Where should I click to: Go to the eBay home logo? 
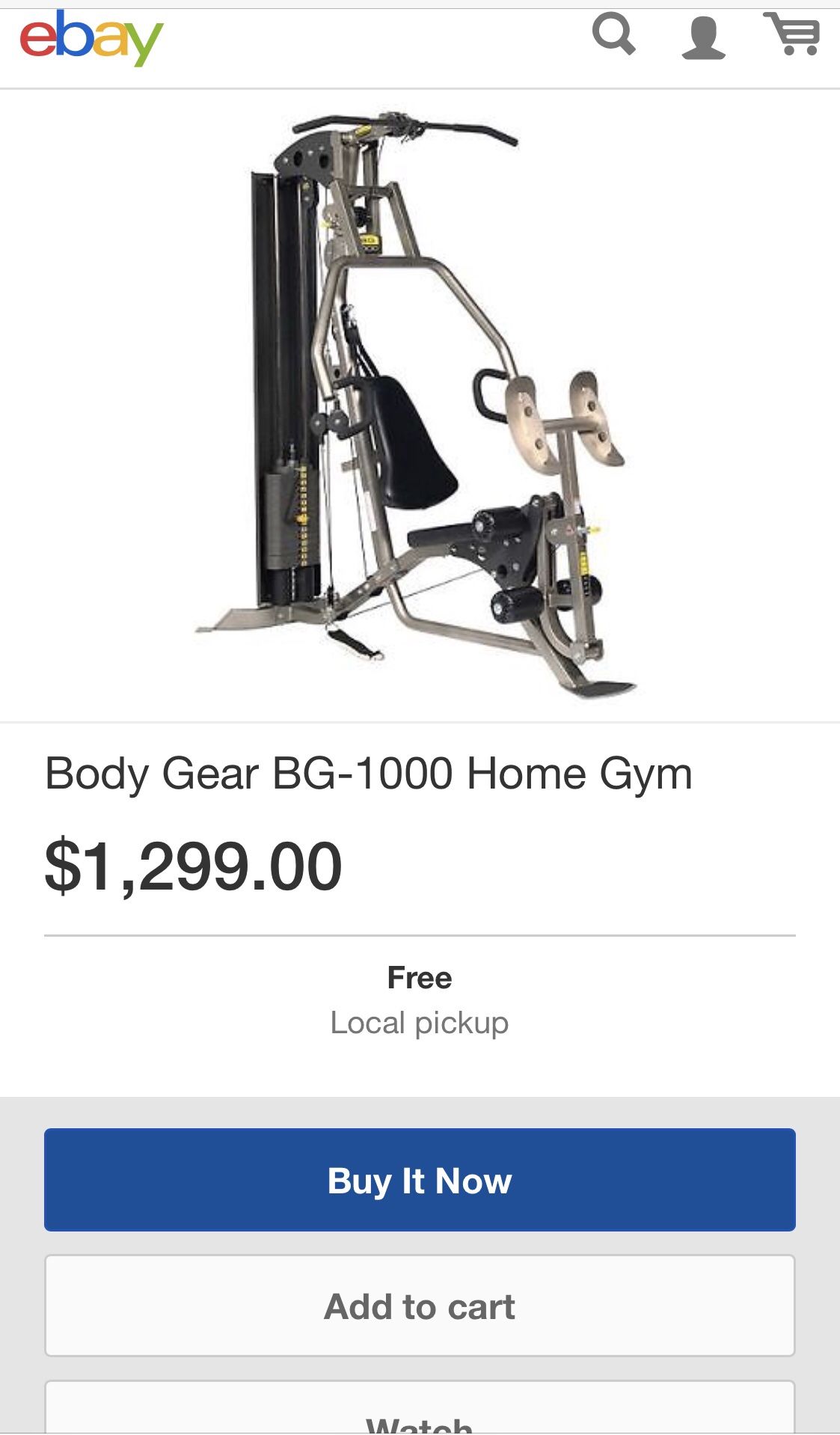91,38
